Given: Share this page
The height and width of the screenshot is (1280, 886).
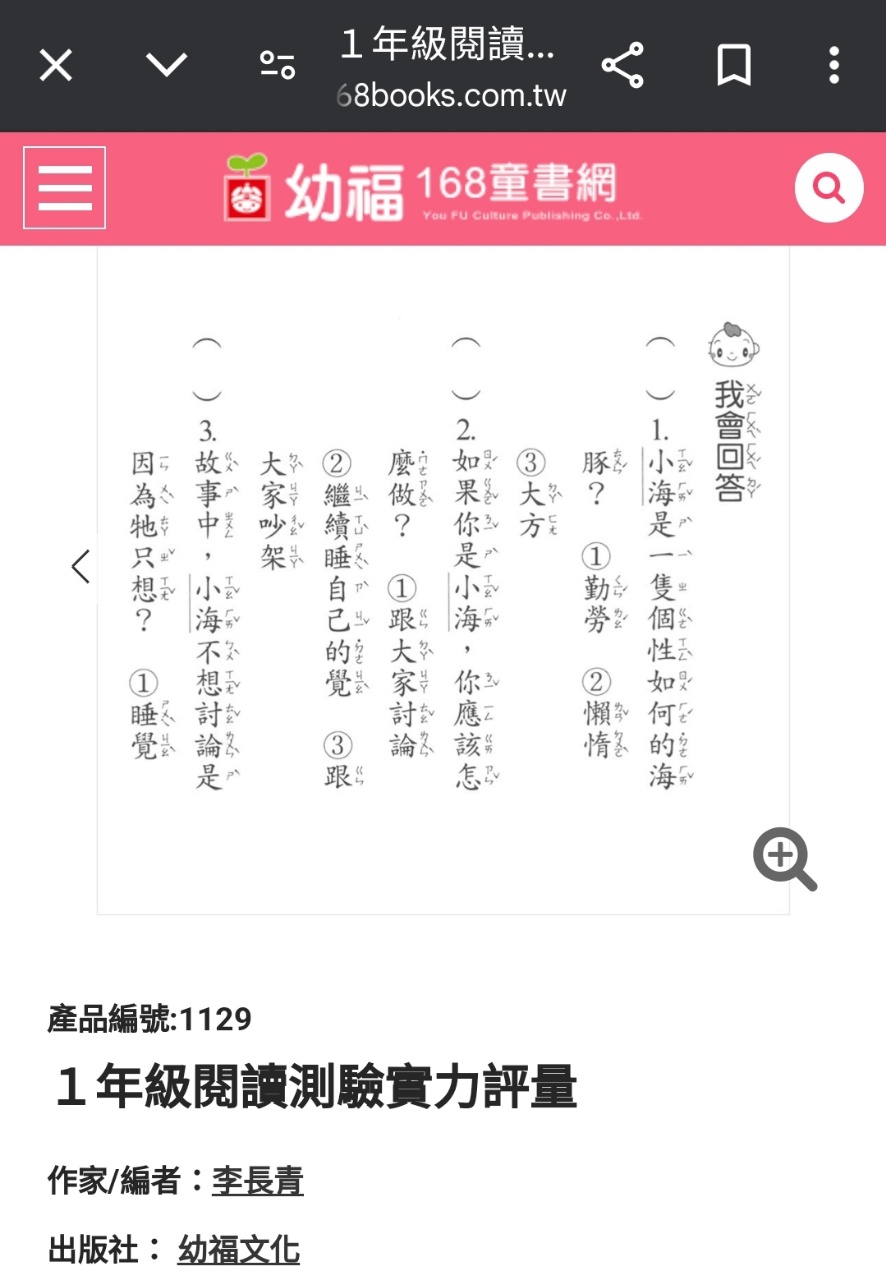Looking at the screenshot, I should click(x=622, y=66).
